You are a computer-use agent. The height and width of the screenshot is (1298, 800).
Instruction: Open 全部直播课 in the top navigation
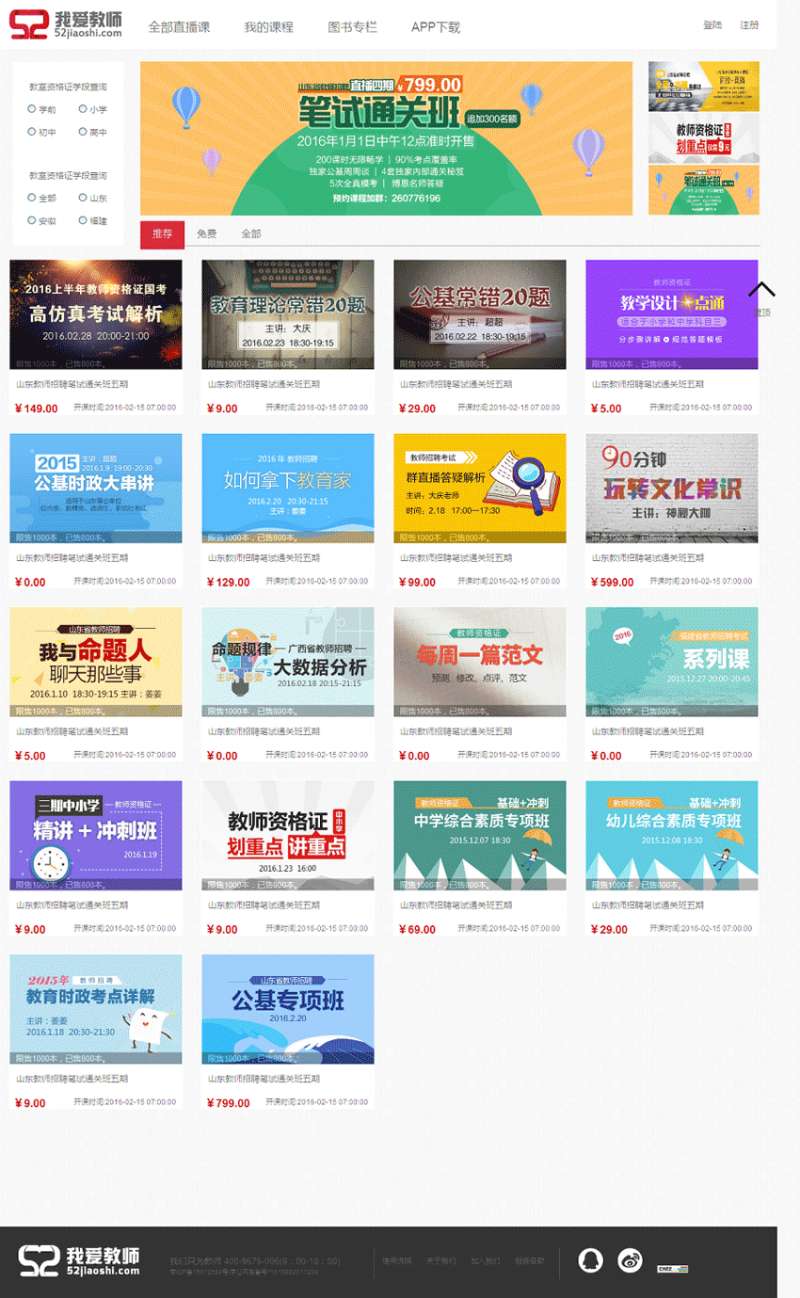(179, 27)
